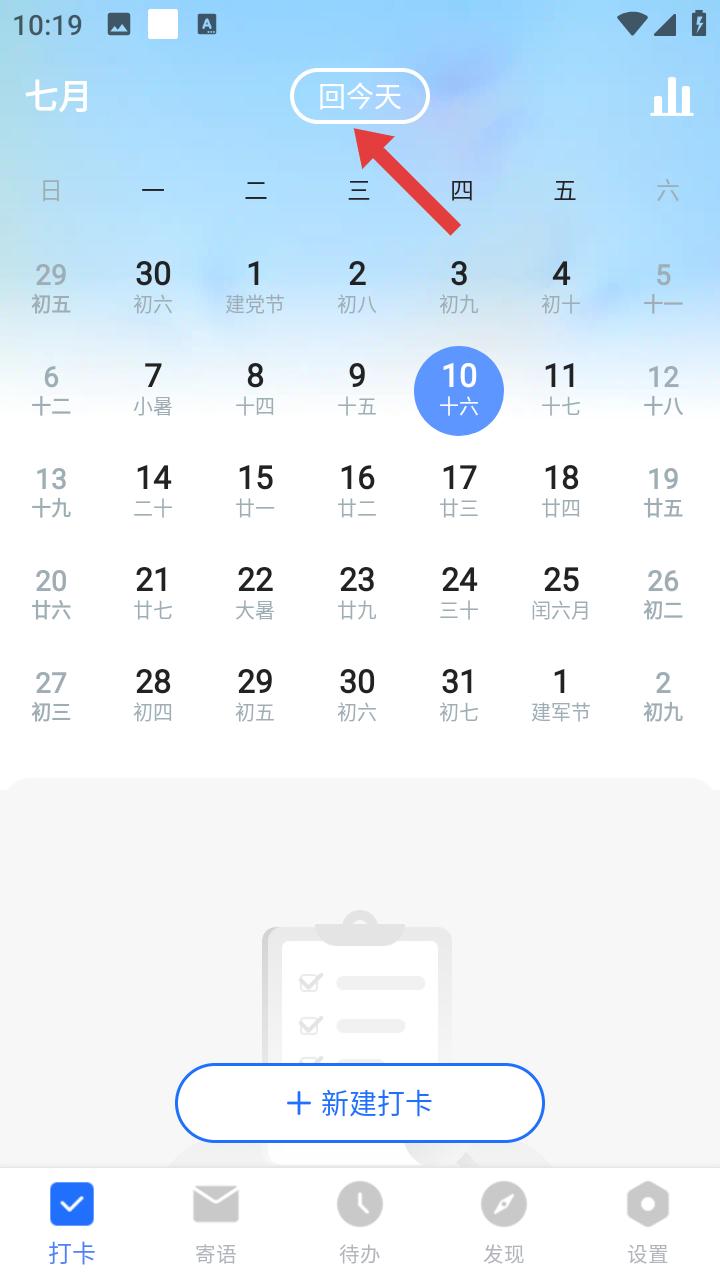
Task: Open 待办 via the clock icon
Action: pyautogui.click(x=359, y=1204)
